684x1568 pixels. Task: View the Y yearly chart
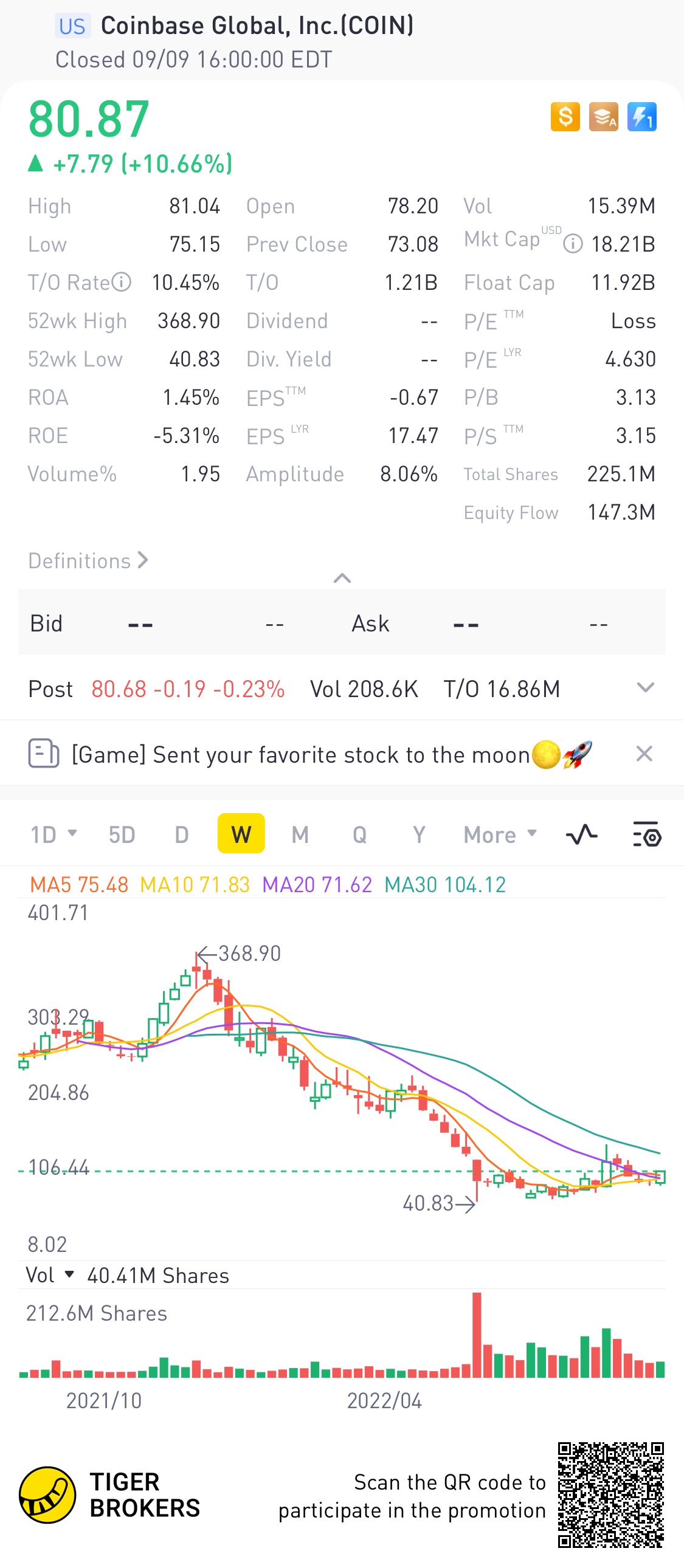click(x=418, y=834)
